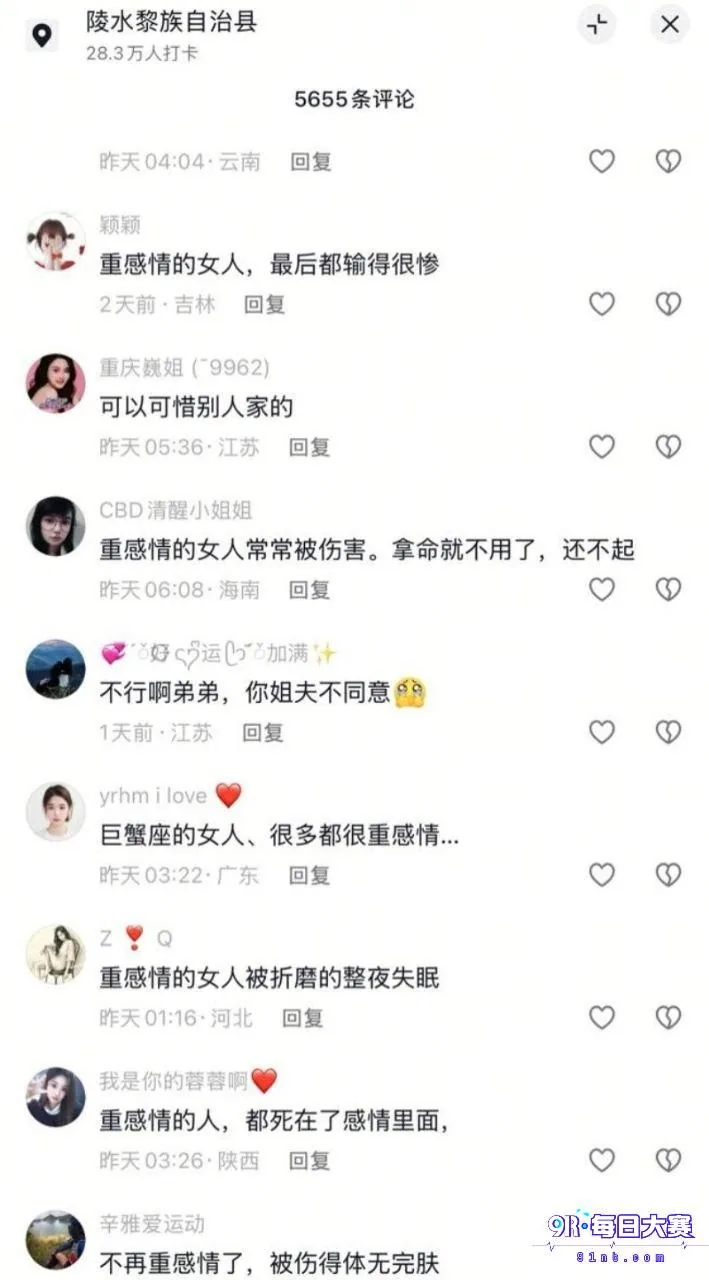Reply to the 不行啊弟弟 comment
The height and width of the screenshot is (1280, 709).
point(263,733)
